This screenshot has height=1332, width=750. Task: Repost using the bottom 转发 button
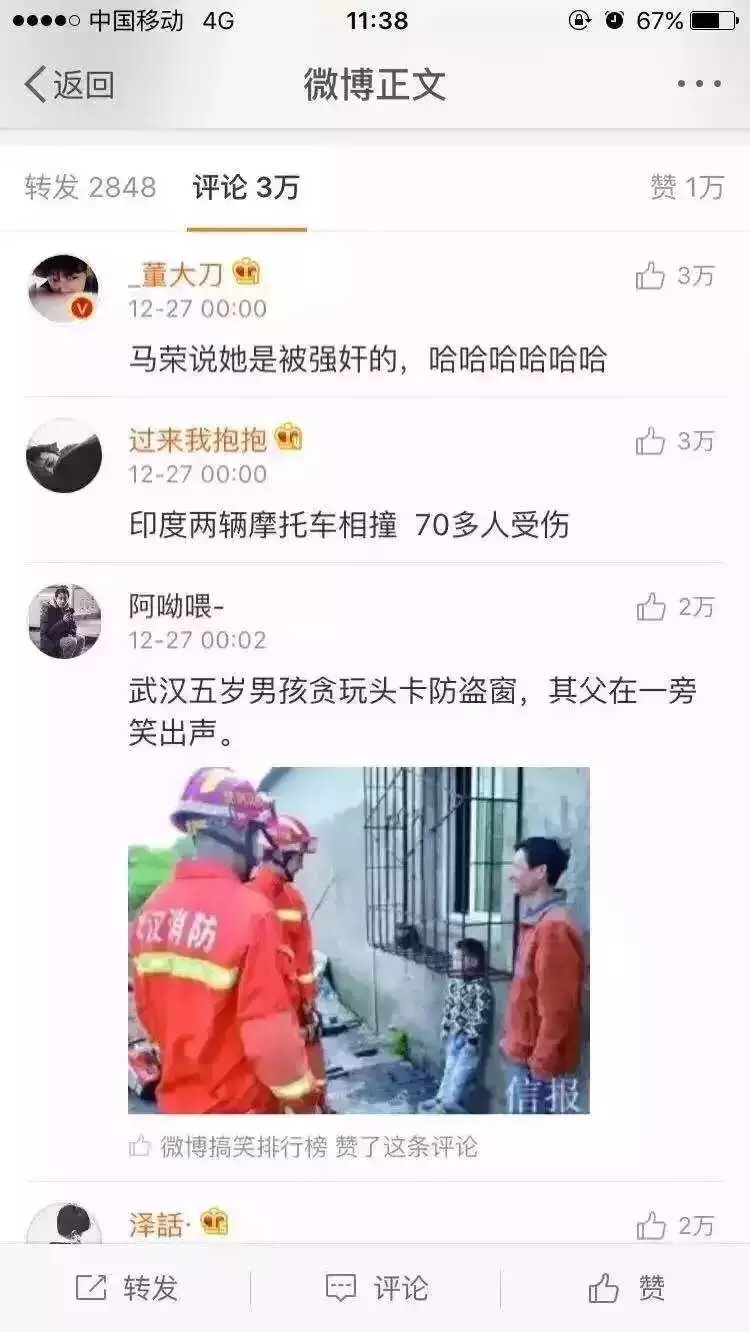pyautogui.click(x=127, y=1288)
